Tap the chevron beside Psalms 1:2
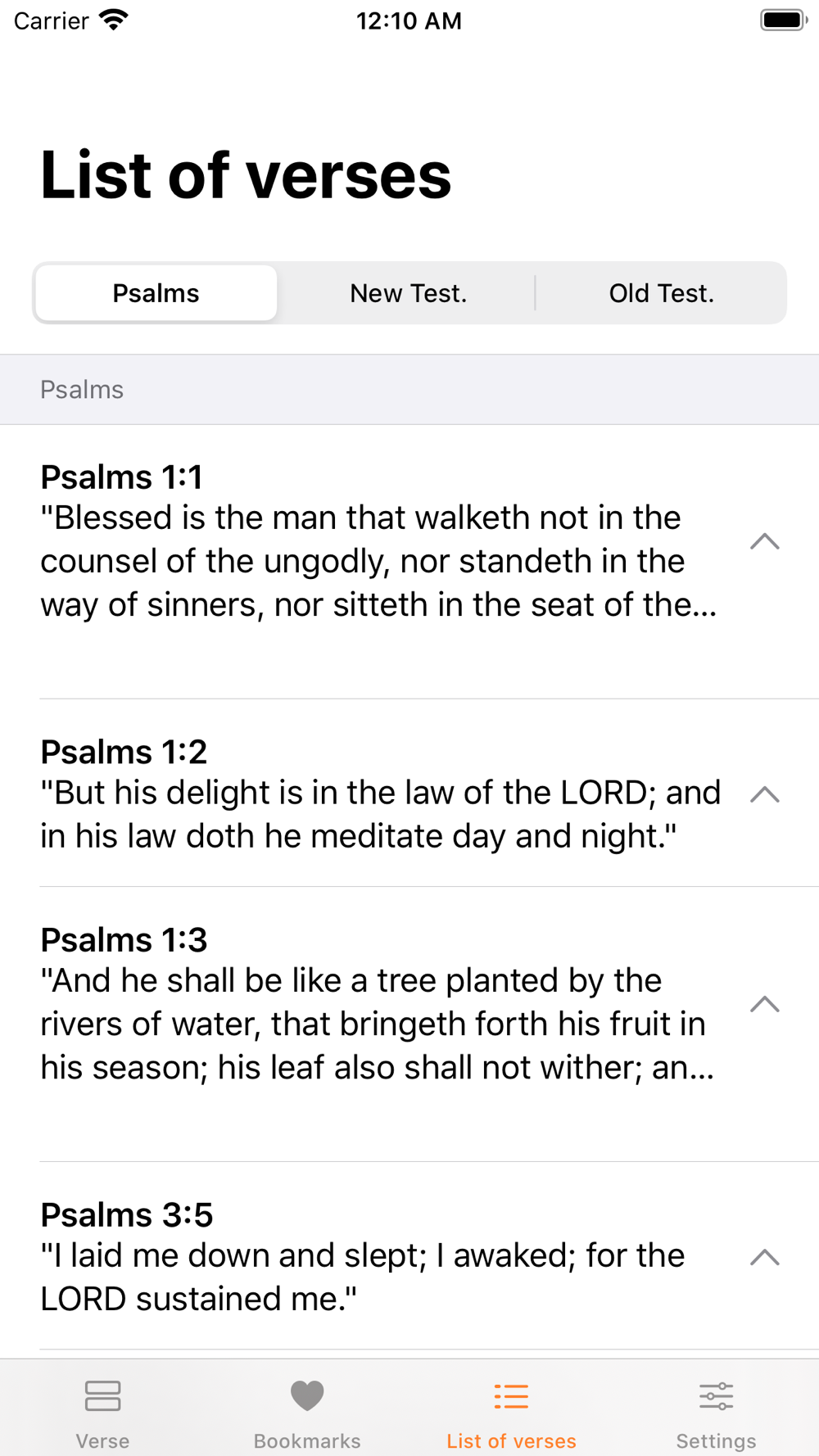819x1456 pixels. [x=764, y=794]
